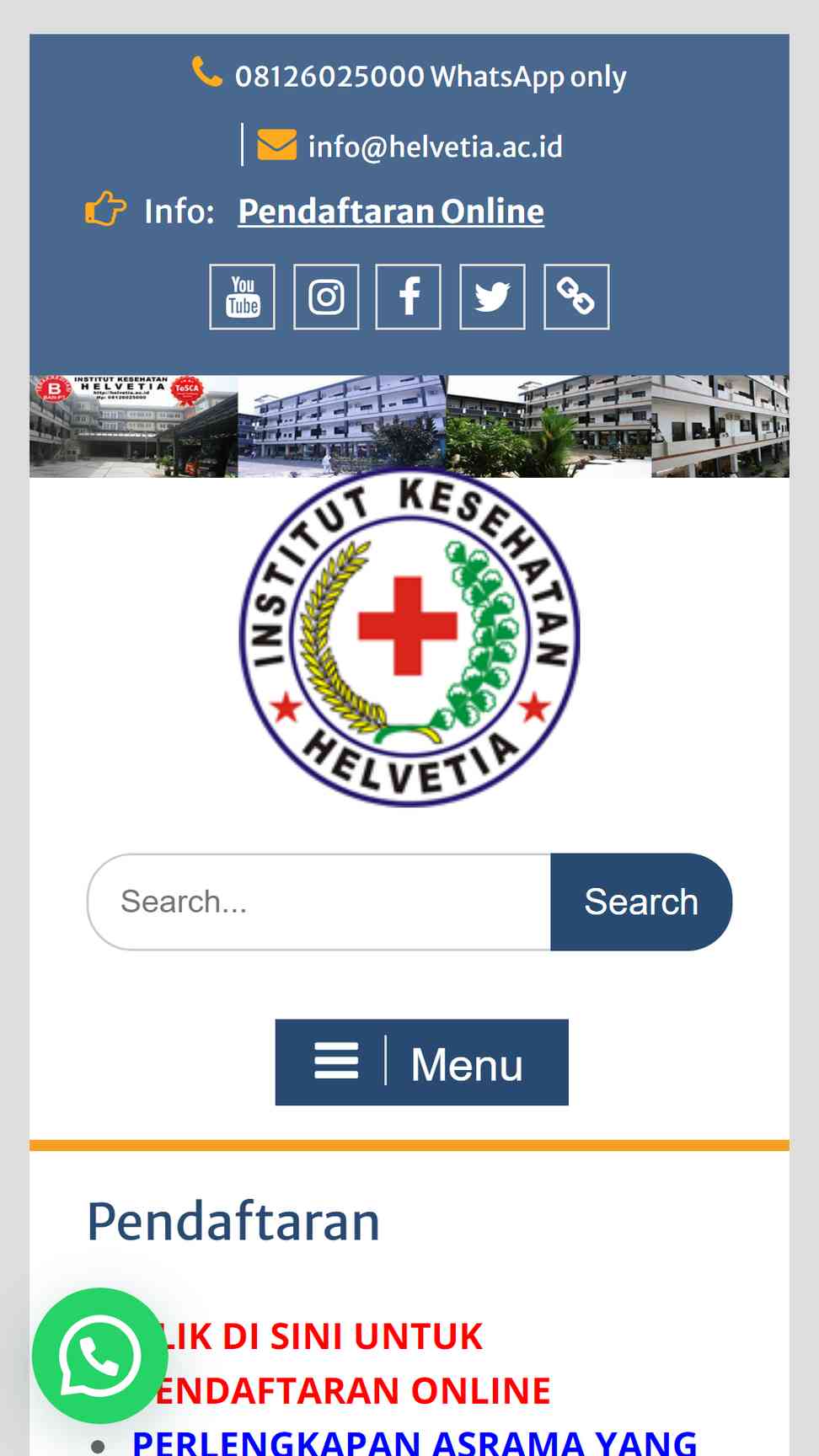The image size is (819, 1456).
Task: Focus the Search... text field
Action: (x=320, y=902)
